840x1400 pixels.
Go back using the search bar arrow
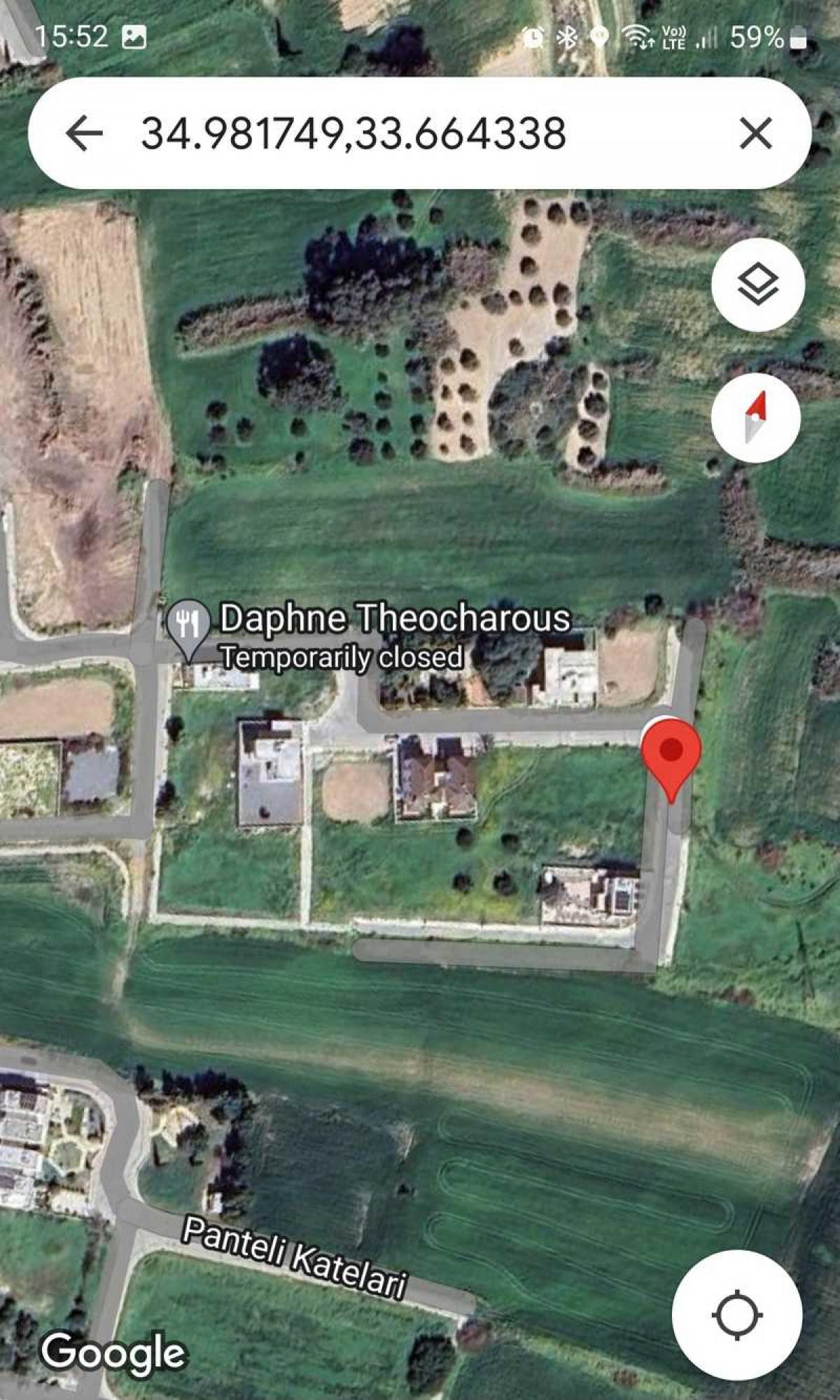click(84, 133)
